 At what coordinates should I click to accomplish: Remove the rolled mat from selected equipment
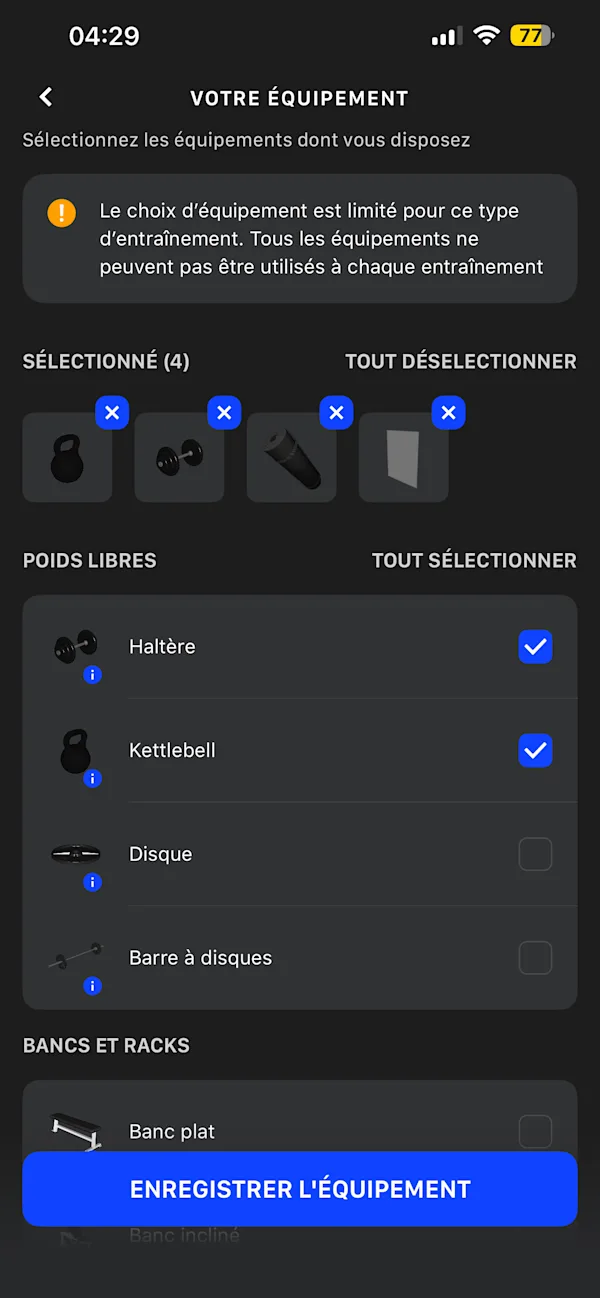pos(336,413)
